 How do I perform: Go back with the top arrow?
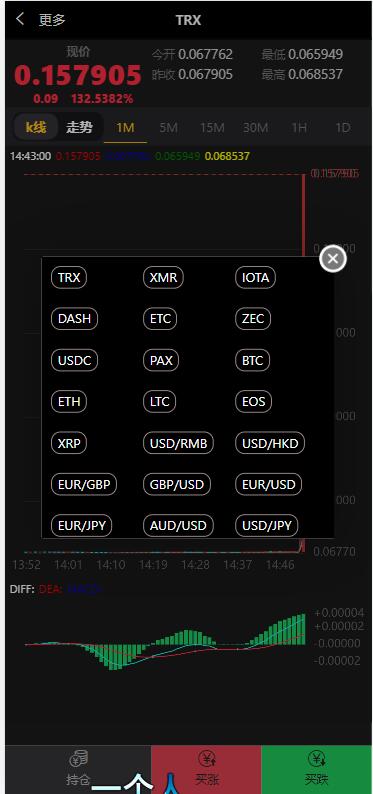[20, 19]
